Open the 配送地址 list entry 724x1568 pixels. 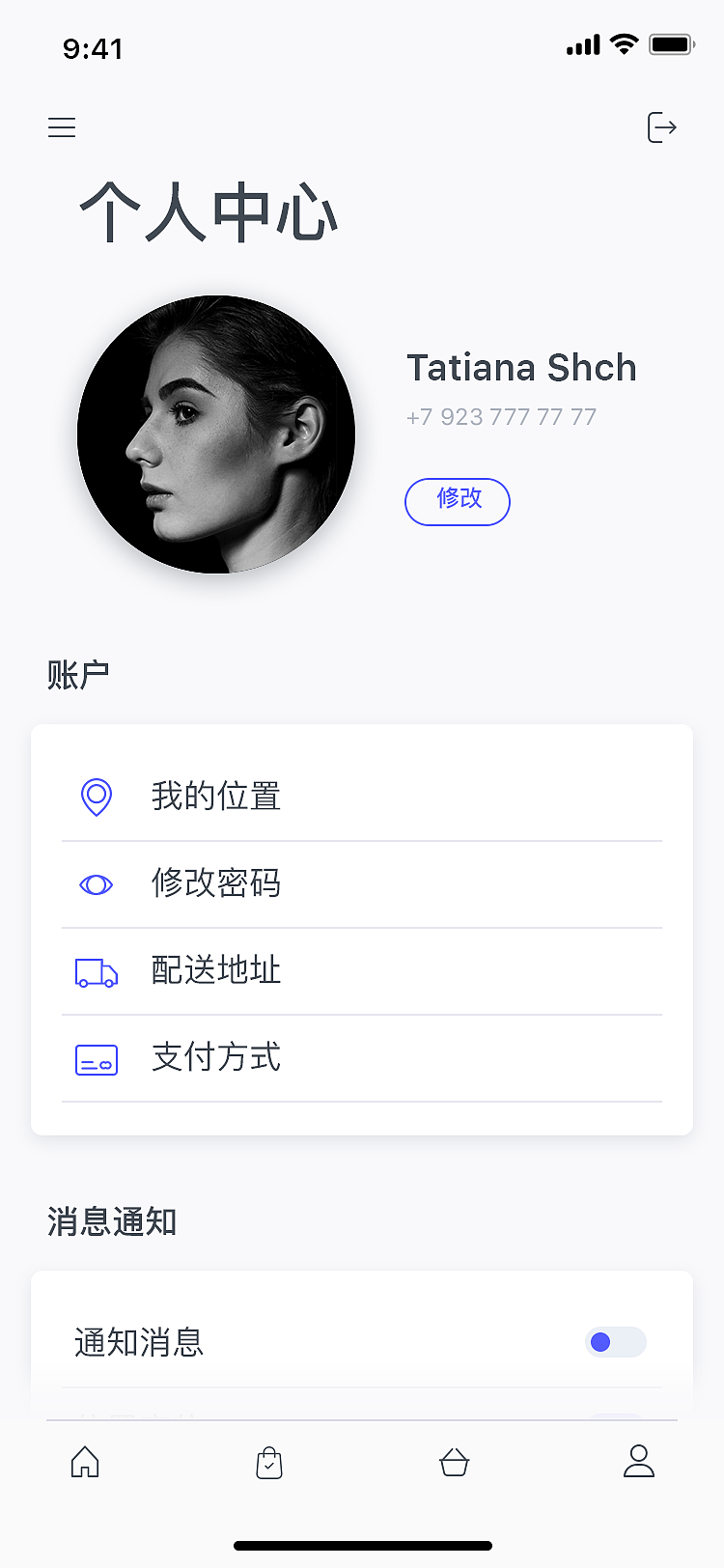[214, 971]
